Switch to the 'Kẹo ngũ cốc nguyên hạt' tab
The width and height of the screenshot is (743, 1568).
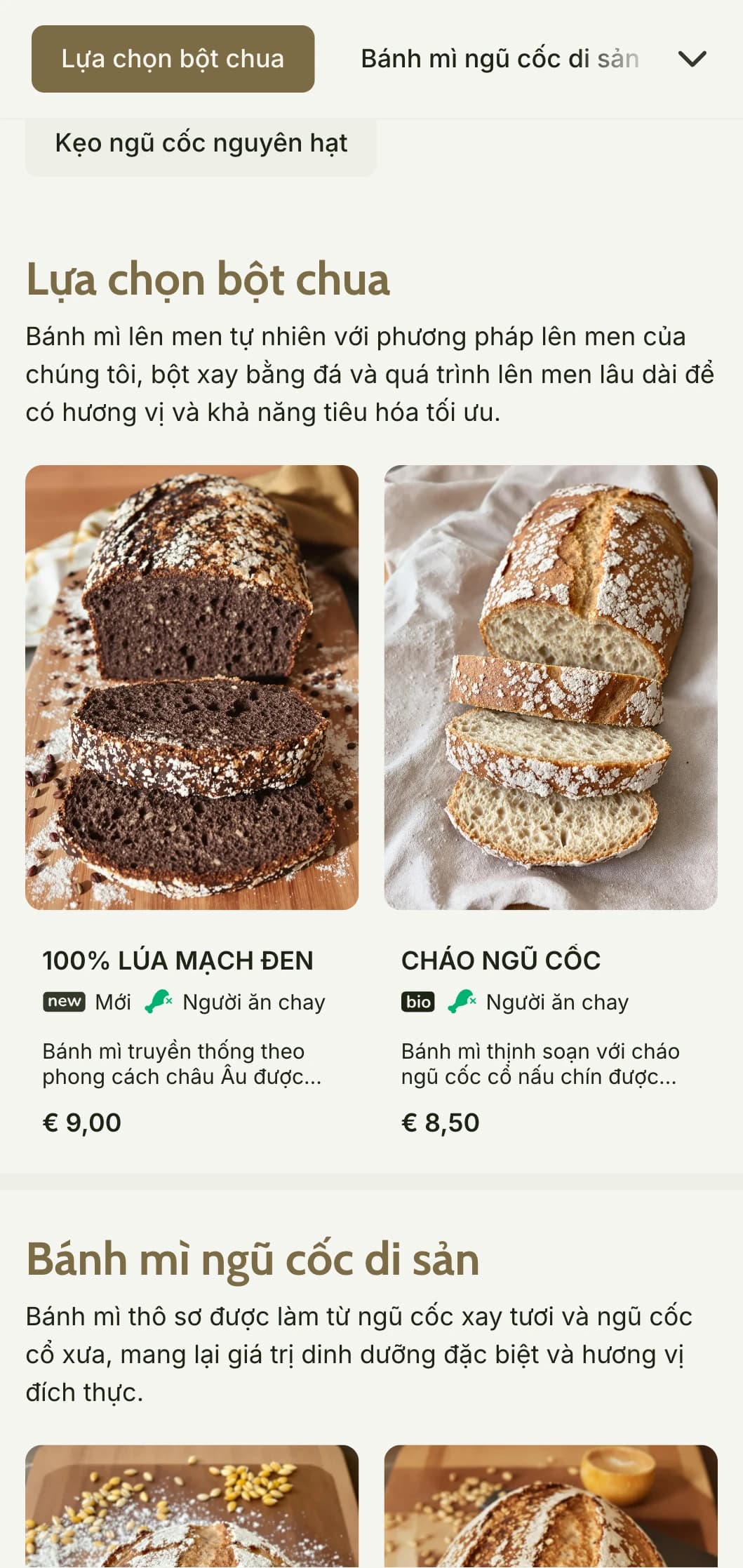(202, 142)
